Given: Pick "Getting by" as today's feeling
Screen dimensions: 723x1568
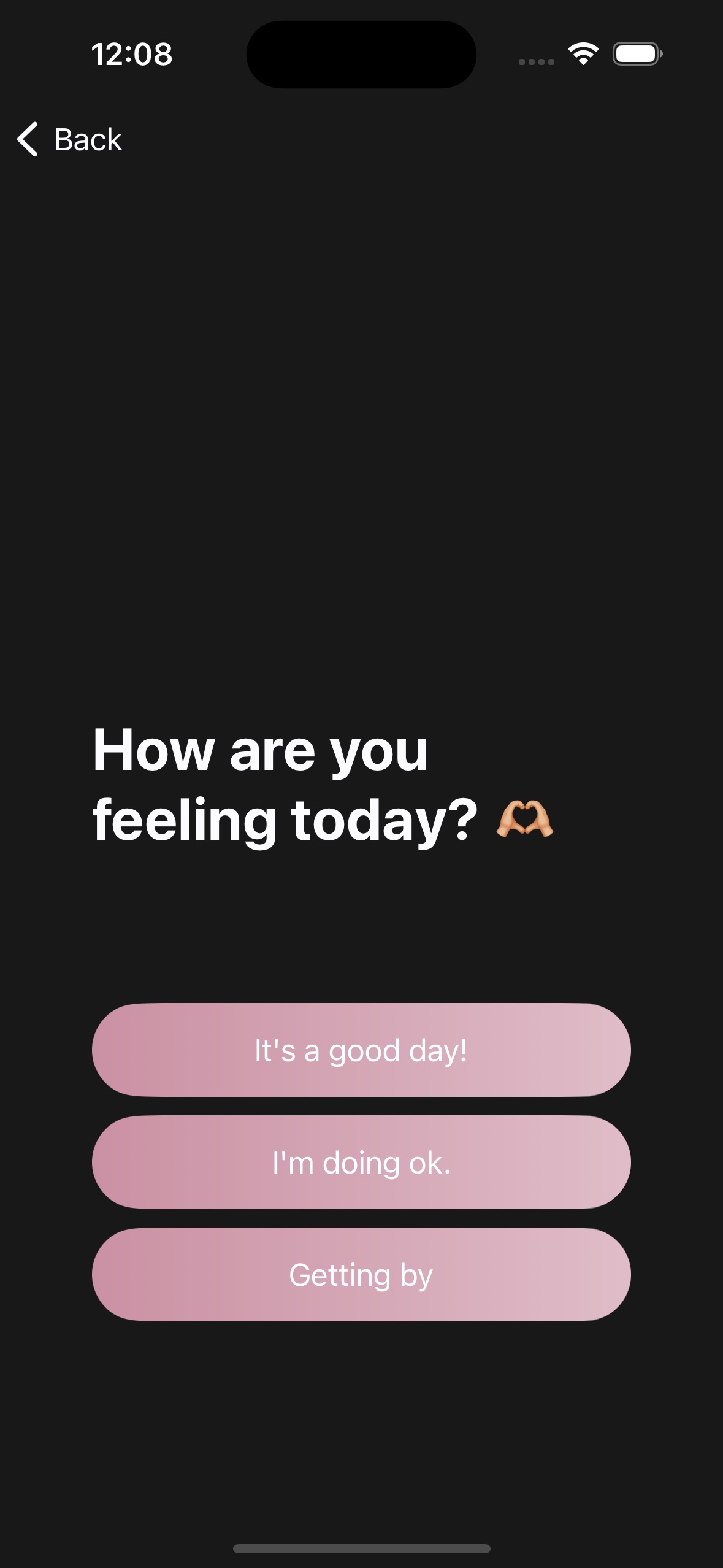Looking at the screenshot, I should tap(361, 1274).
